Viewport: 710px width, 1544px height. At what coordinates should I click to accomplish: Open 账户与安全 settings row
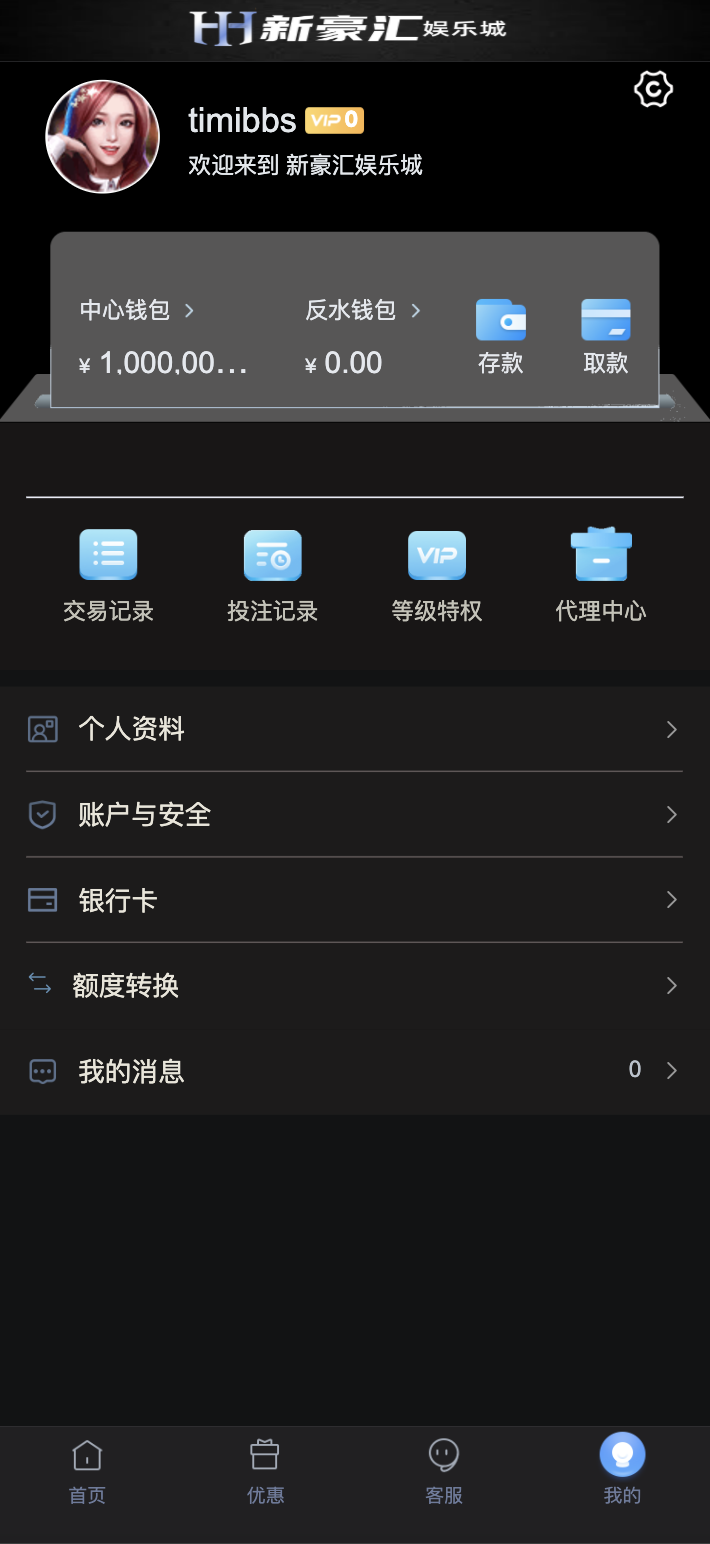pos(354,815)
